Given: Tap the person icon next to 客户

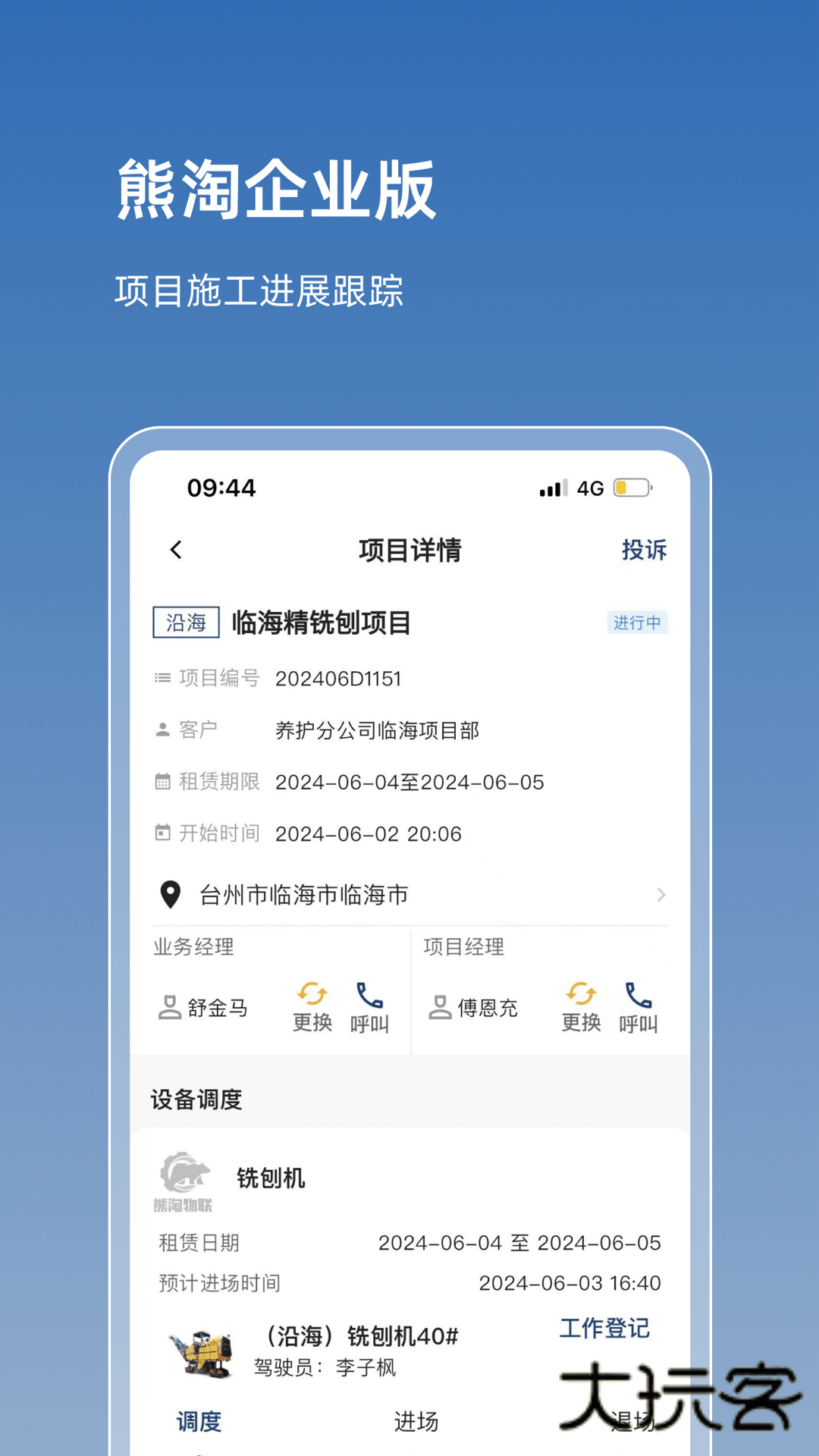Looking at the screenshot, I should point(162,730).
